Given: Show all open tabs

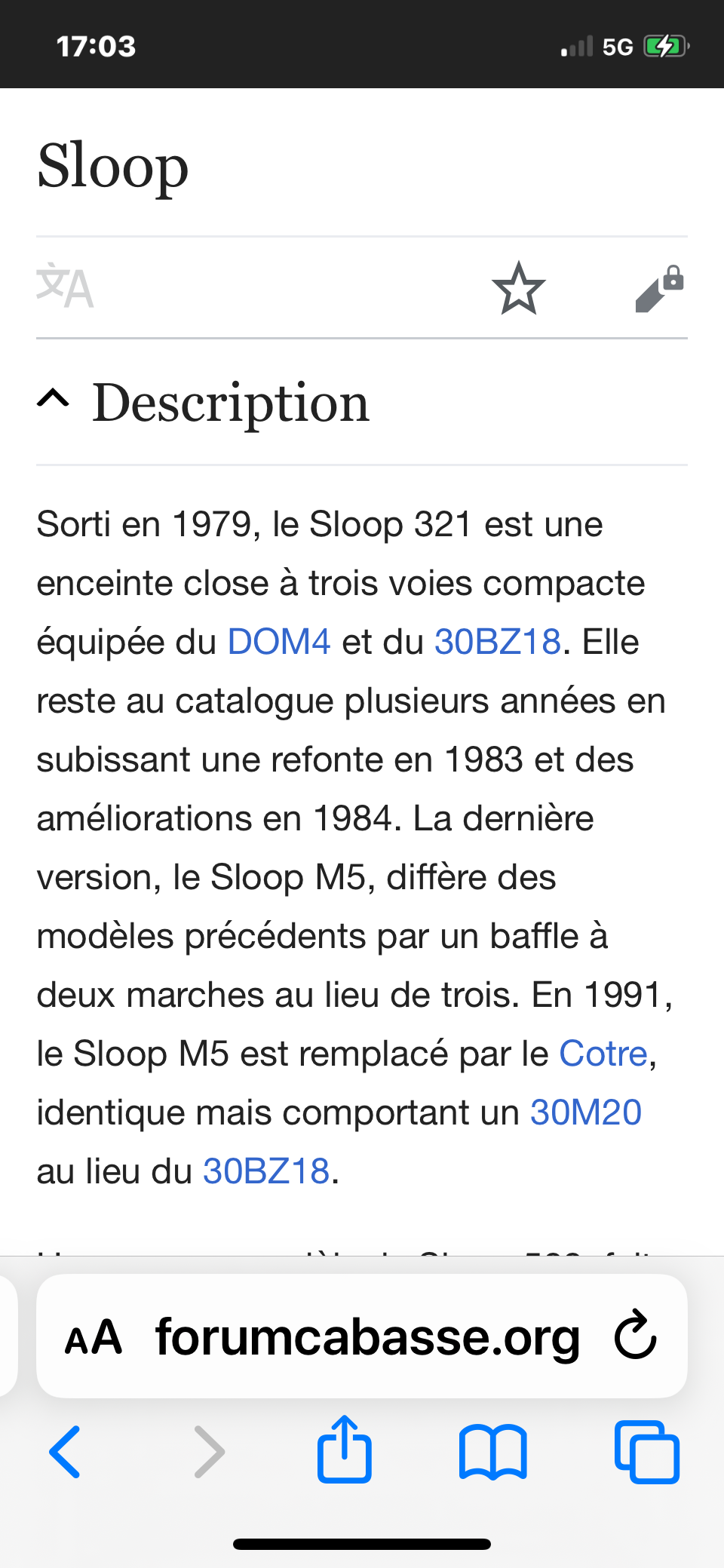Looking at the screenshot, I should [646, 1452].
